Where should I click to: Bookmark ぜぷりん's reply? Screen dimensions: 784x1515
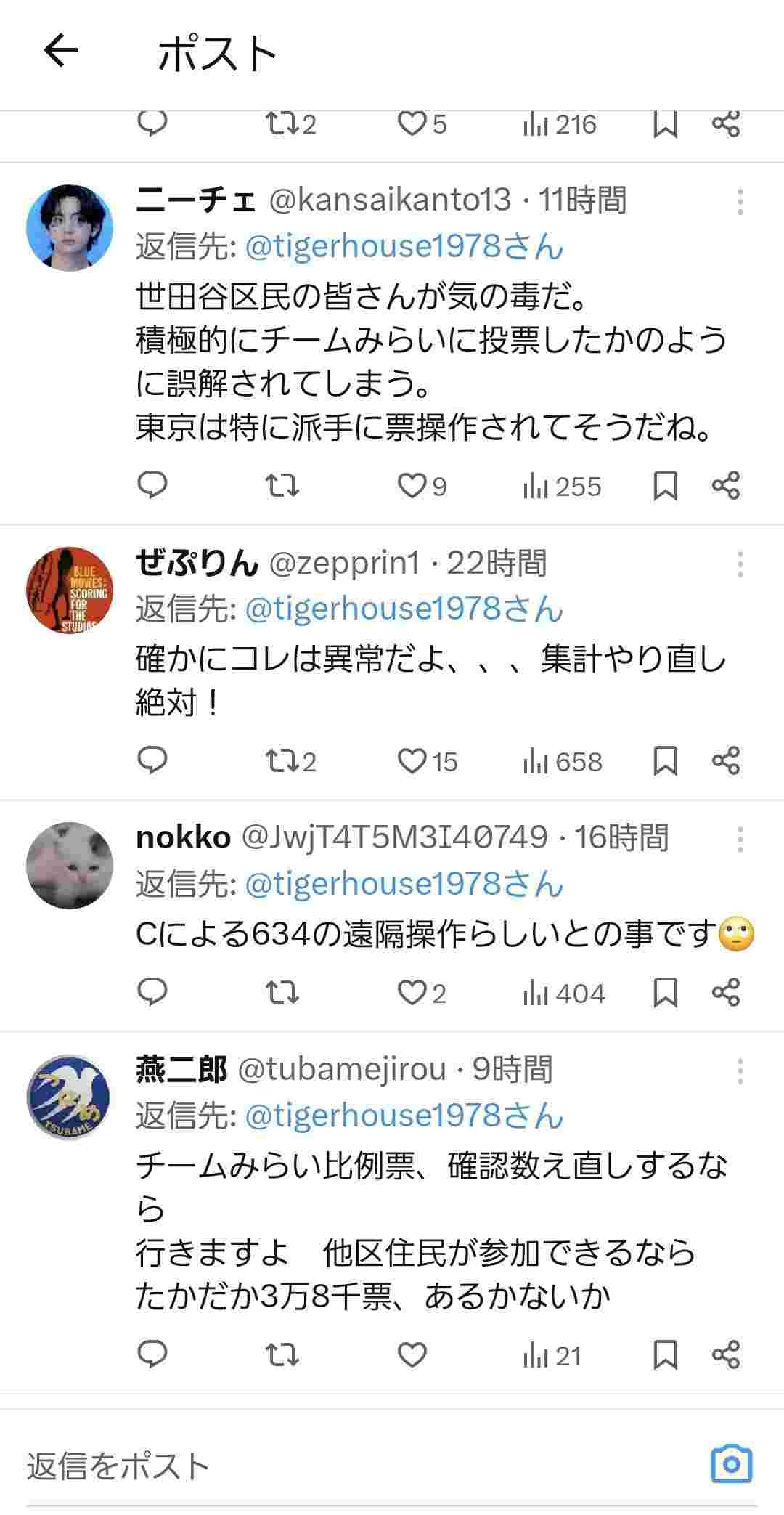(x=665, y=761)
